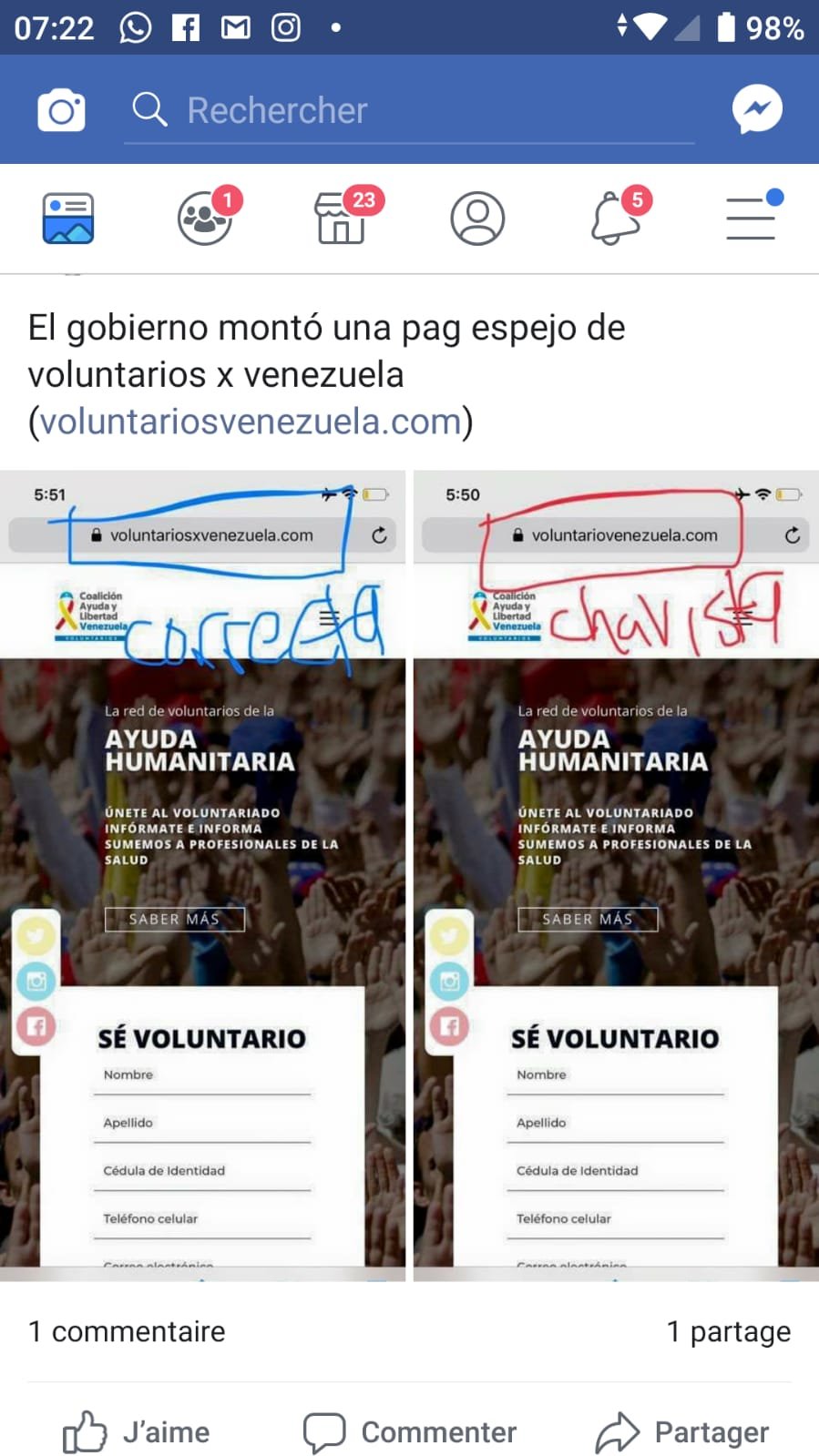
Task: Open the camera icon
Action: [61, 110]
